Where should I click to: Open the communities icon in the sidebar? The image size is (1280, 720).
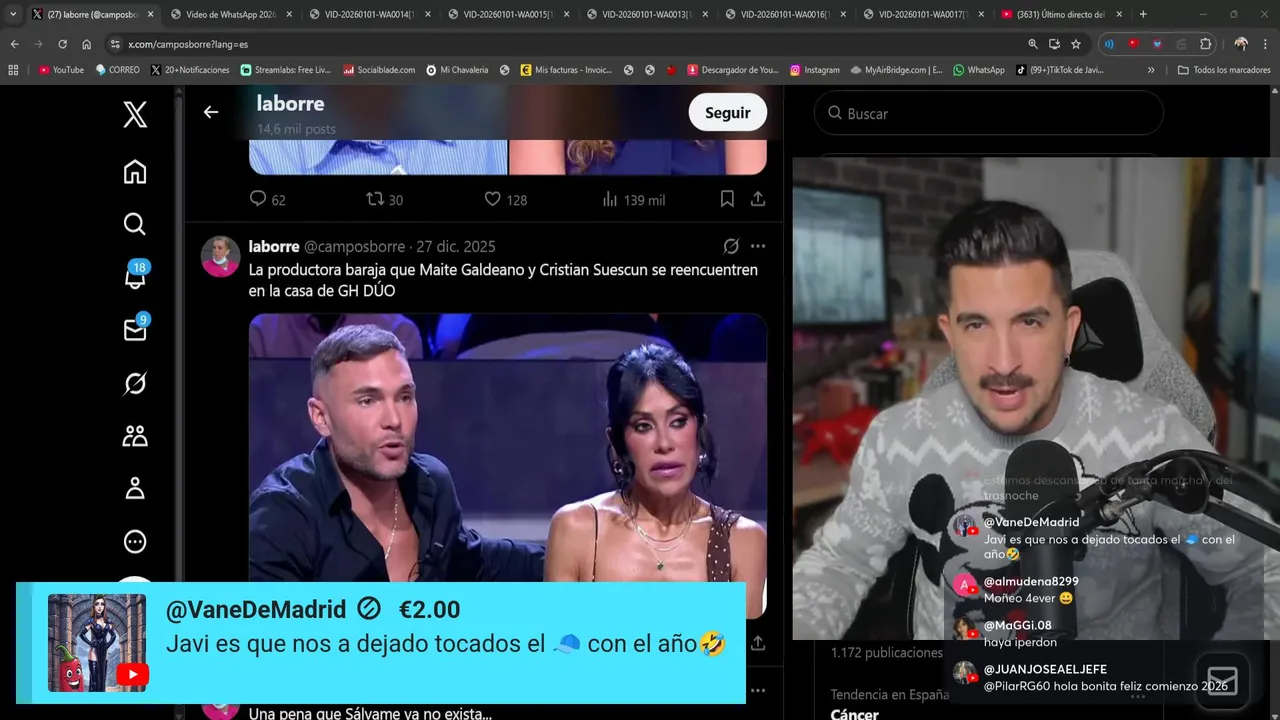point(135,436)
